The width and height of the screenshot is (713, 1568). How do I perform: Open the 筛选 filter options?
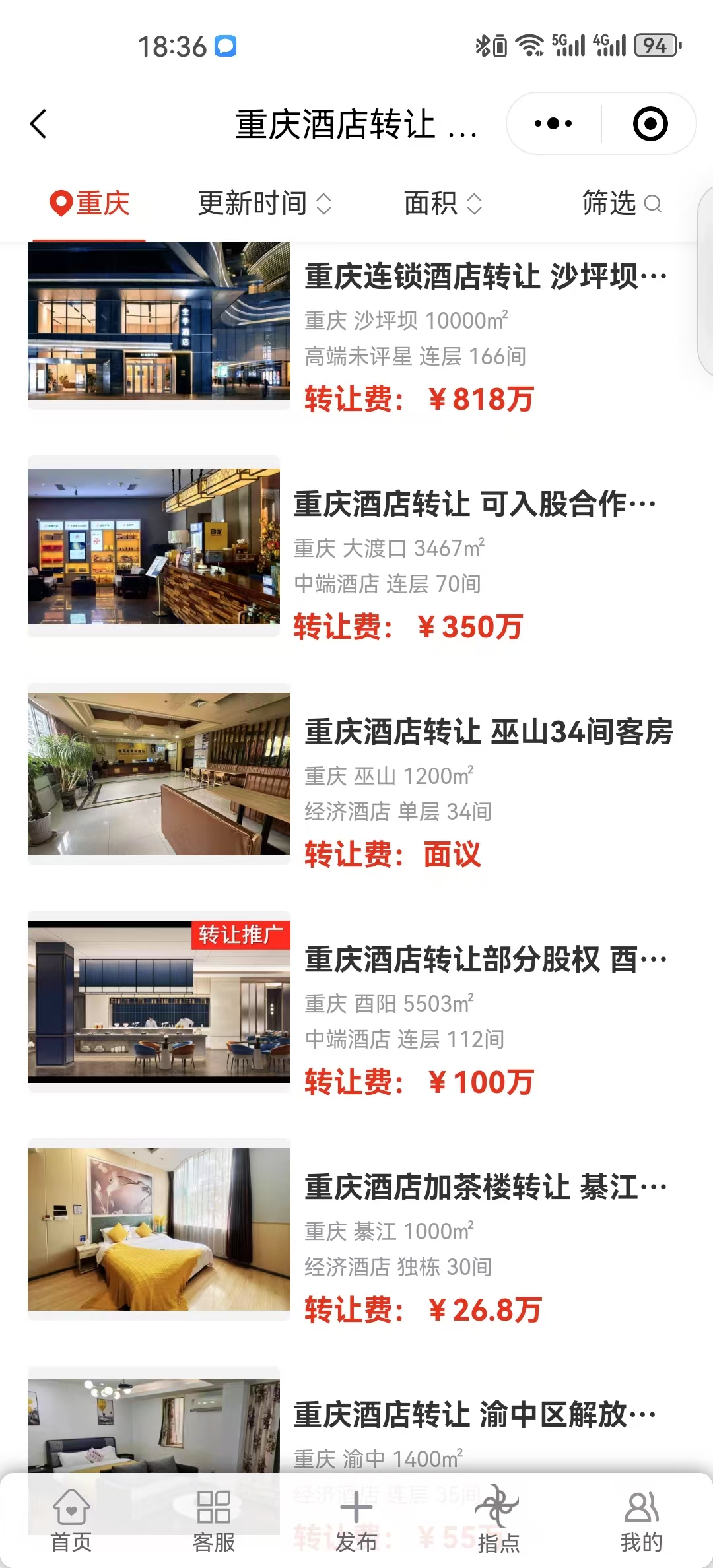pos(621,203)
